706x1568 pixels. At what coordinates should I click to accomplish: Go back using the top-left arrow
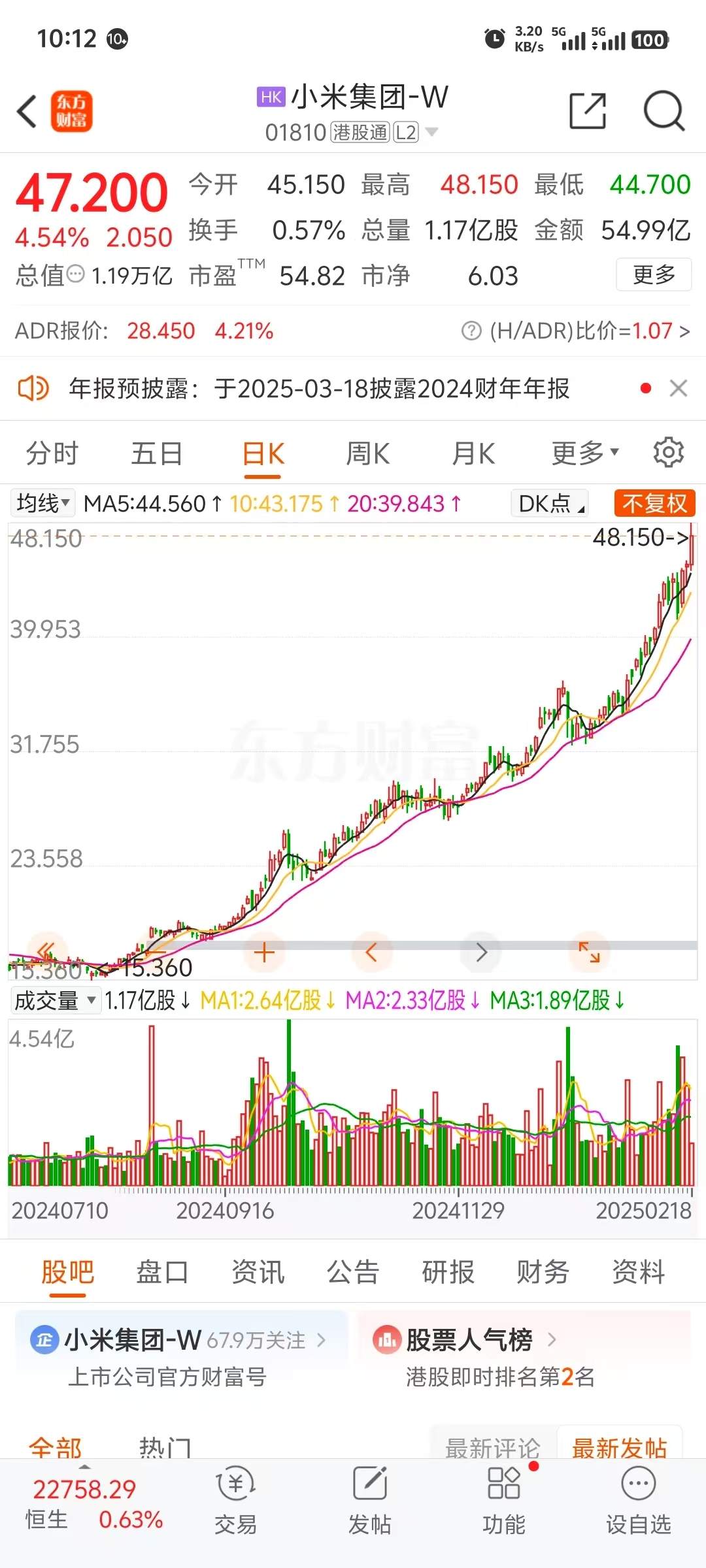[27, 112]
